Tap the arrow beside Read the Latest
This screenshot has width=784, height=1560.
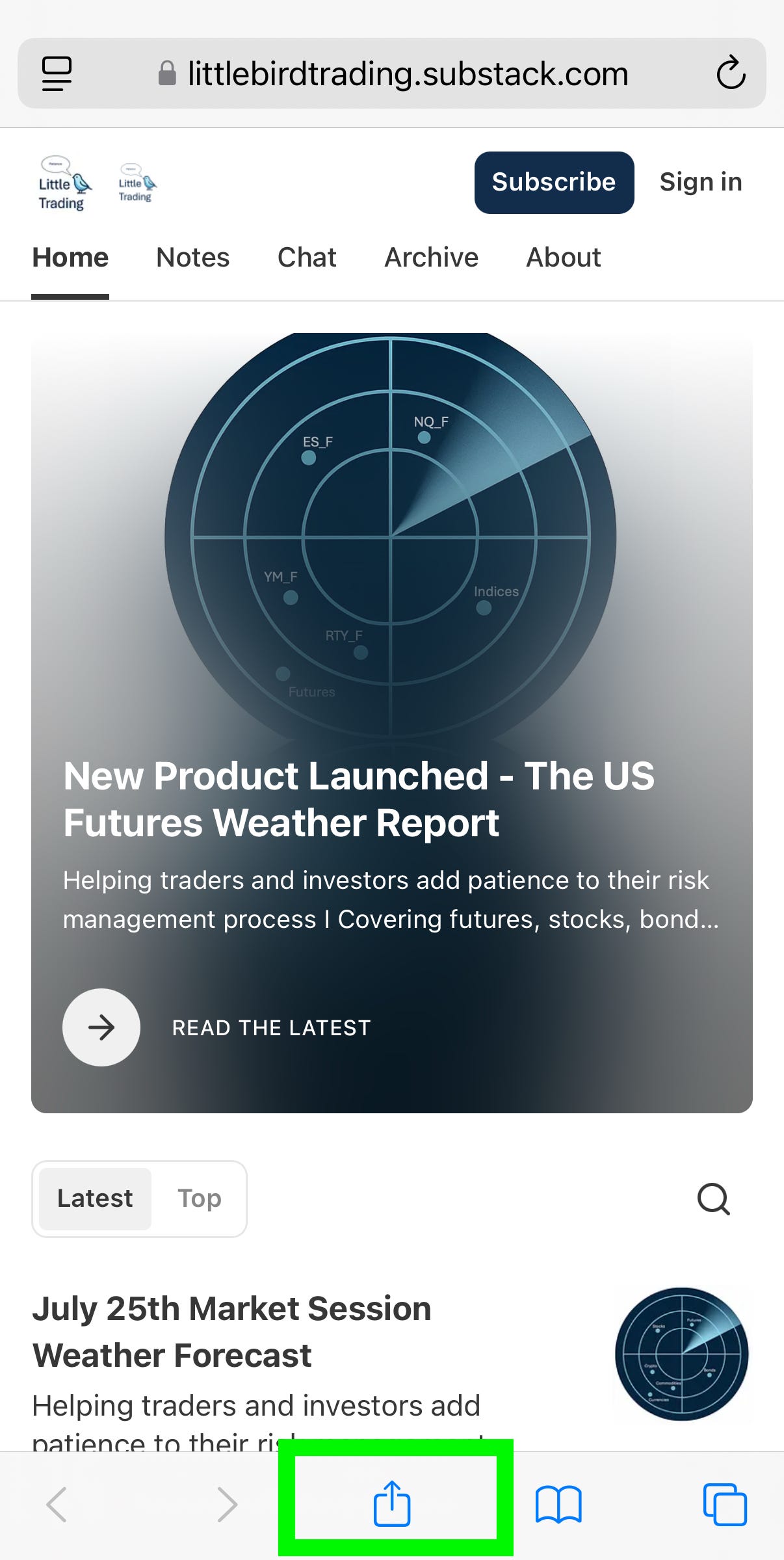click(x=101, y=1027)
